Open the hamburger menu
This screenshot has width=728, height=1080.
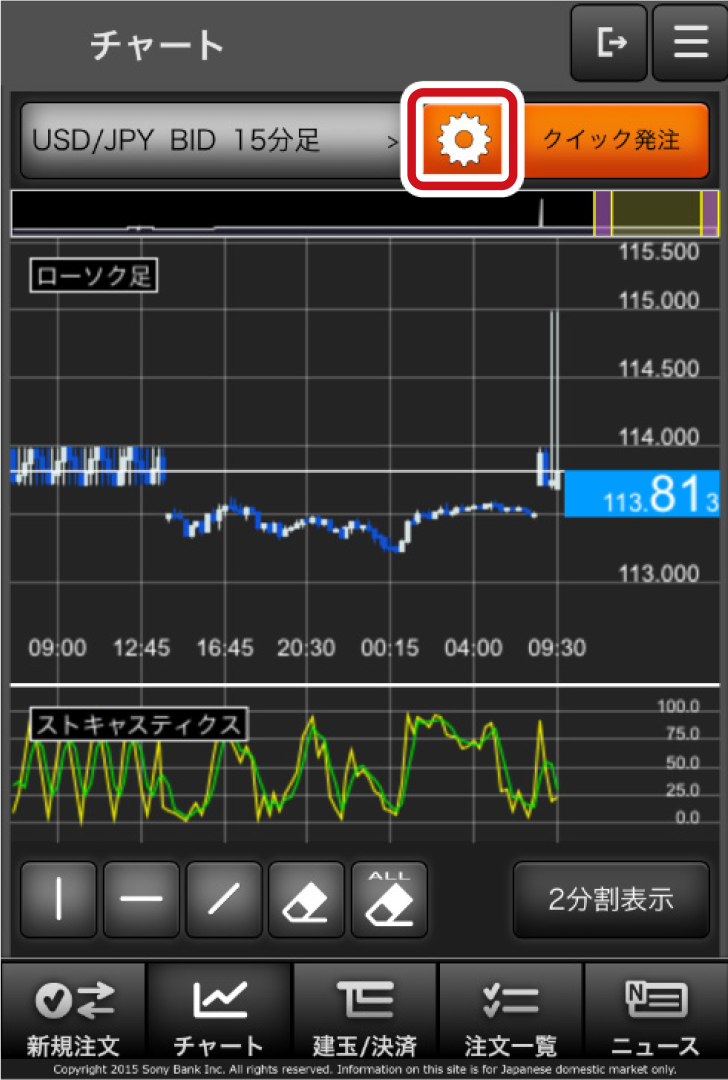pos(690,43)
